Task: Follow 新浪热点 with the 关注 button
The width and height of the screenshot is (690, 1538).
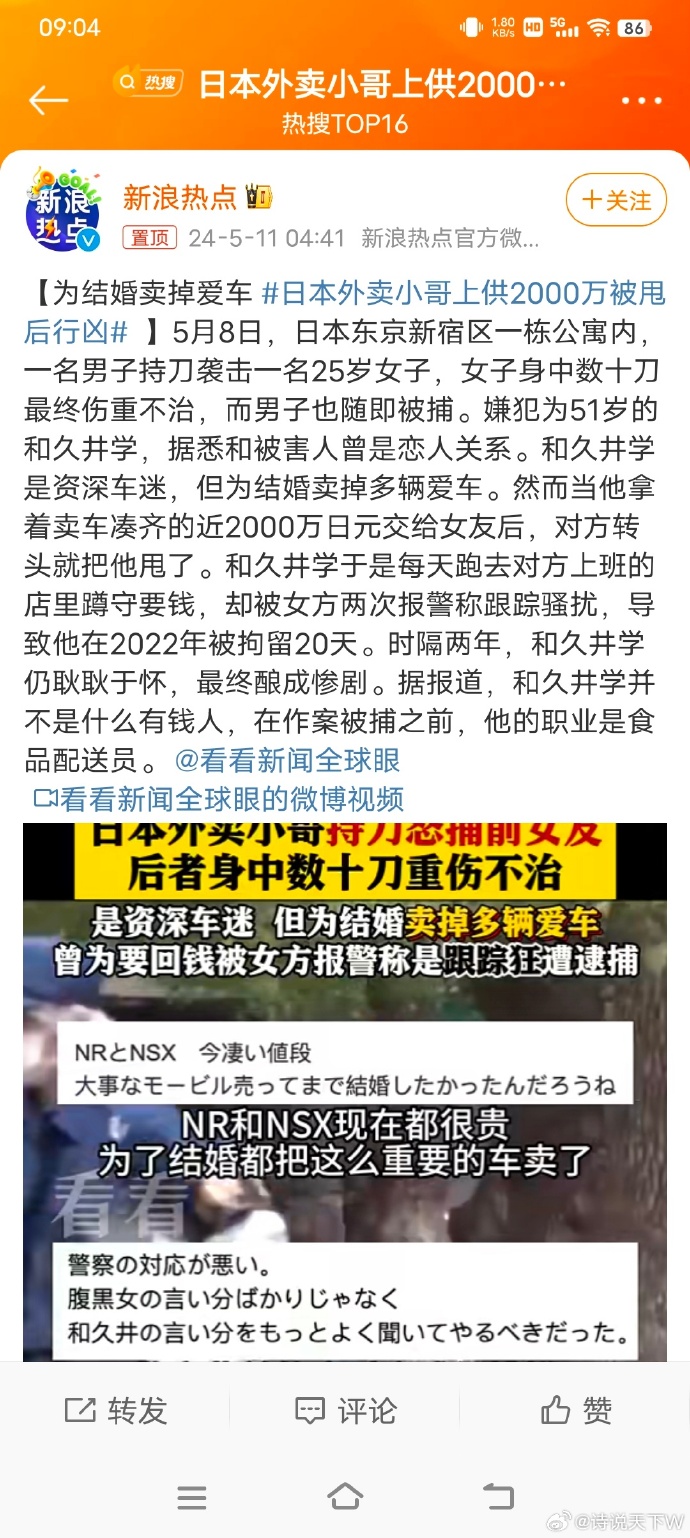Action: point(616,201)
